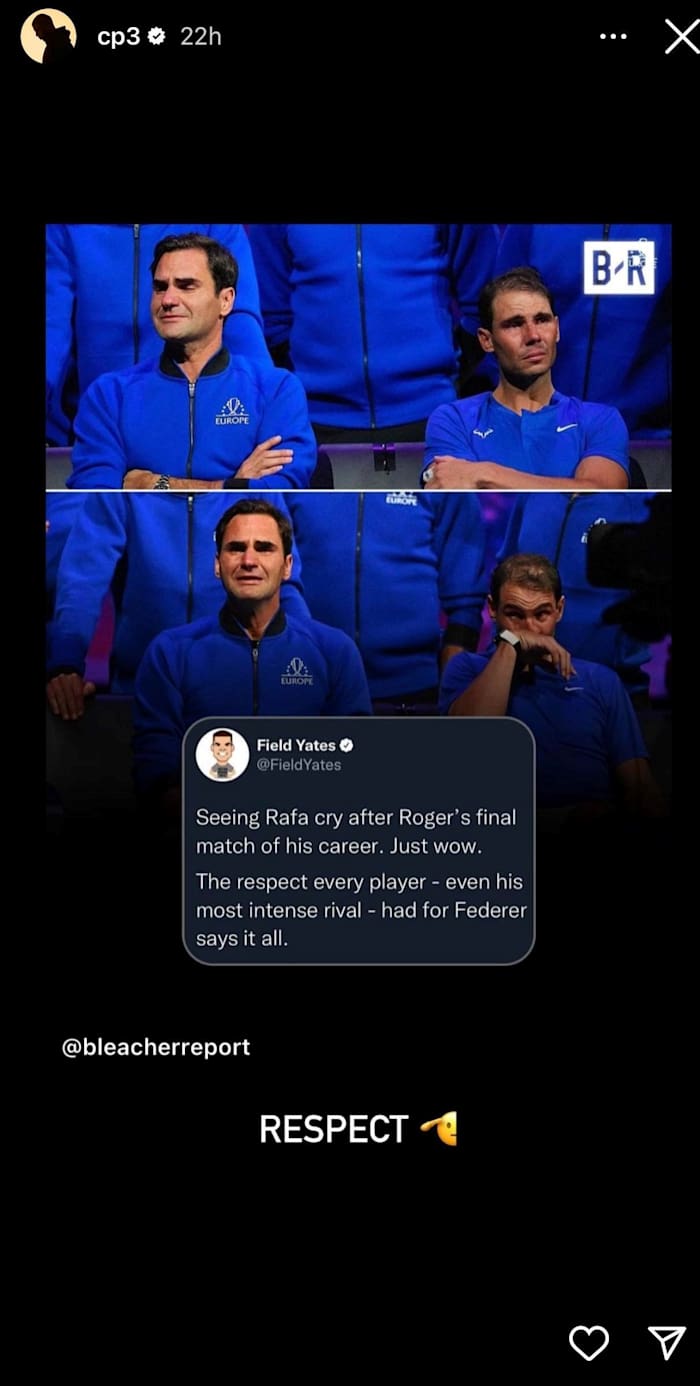This screenshot has height=1386, width=700.
Task: Open the three-dot story options menu
Action: [613, 37]
